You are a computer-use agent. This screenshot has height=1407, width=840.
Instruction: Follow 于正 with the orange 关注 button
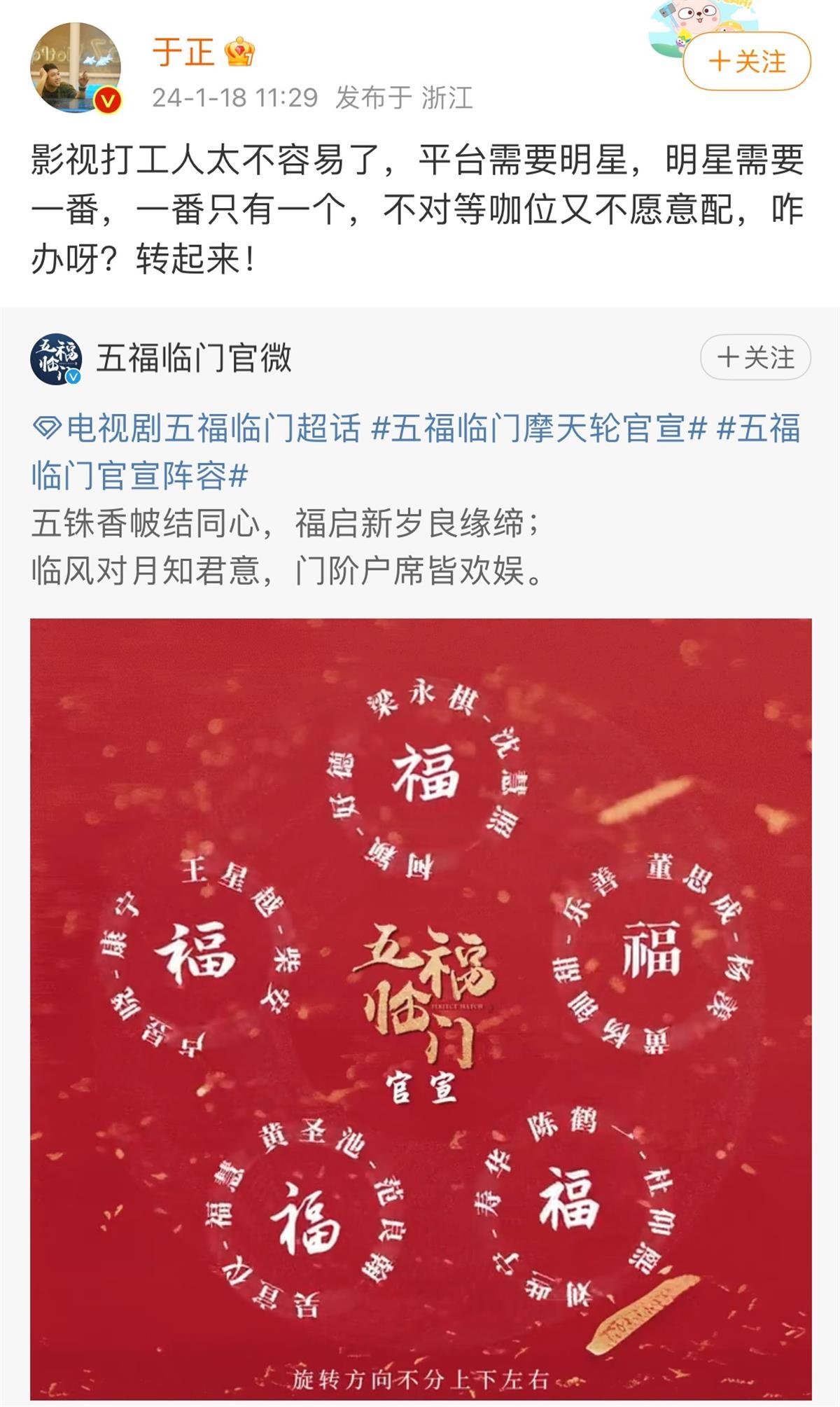point(746,62)
